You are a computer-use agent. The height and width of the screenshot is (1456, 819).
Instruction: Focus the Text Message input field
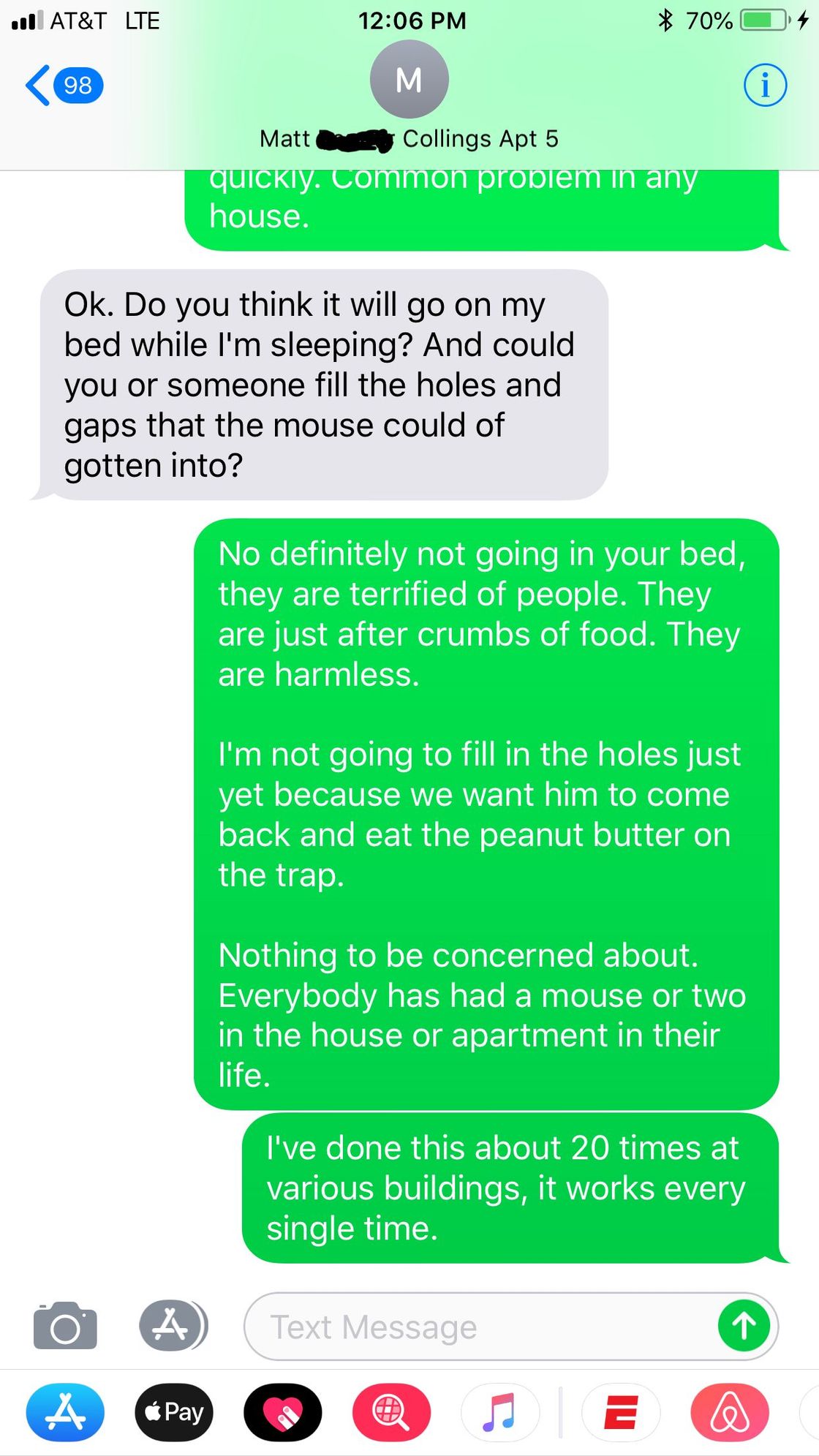pyautogui.click(x=475, y=1327)
